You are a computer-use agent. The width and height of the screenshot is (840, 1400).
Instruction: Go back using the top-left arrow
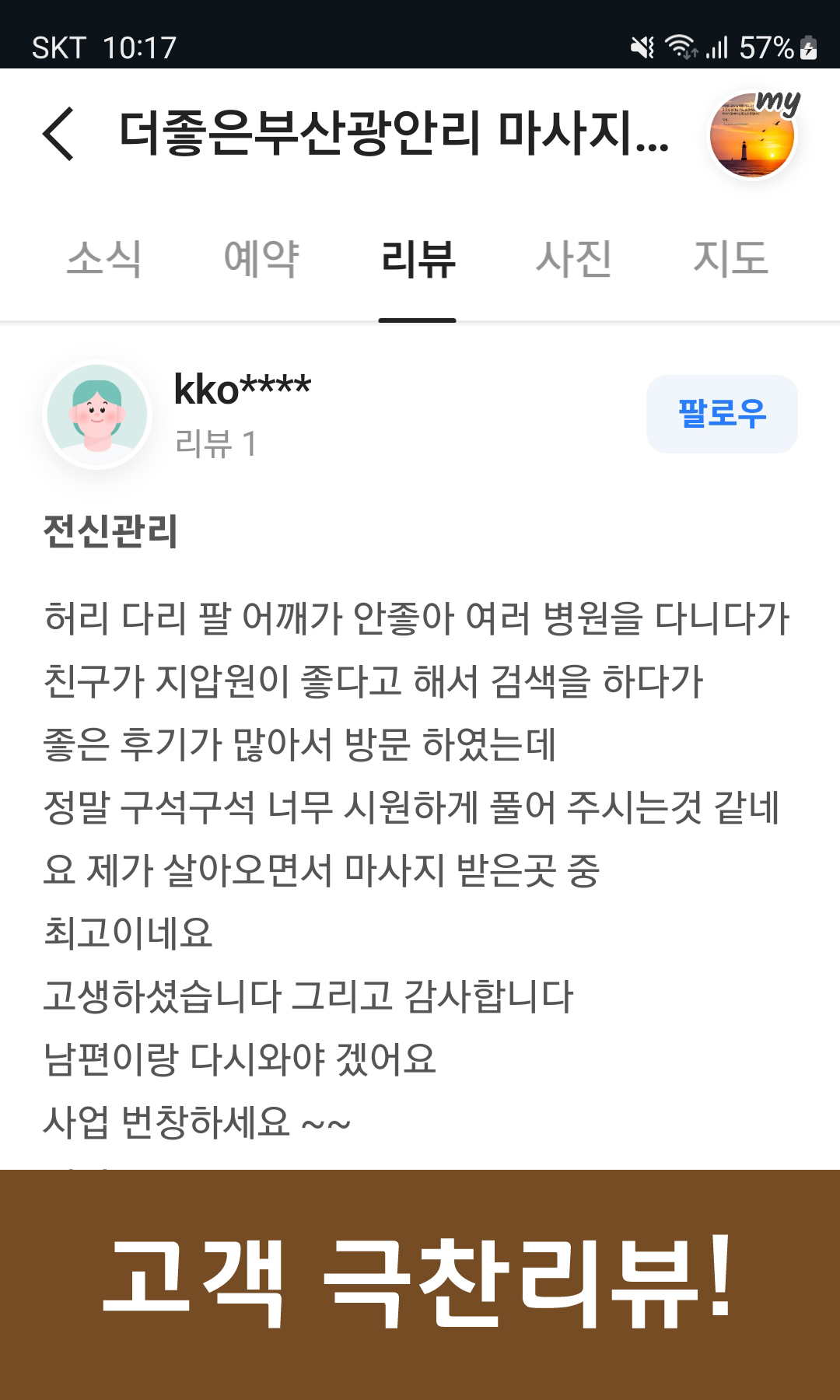tap(59, 134)
